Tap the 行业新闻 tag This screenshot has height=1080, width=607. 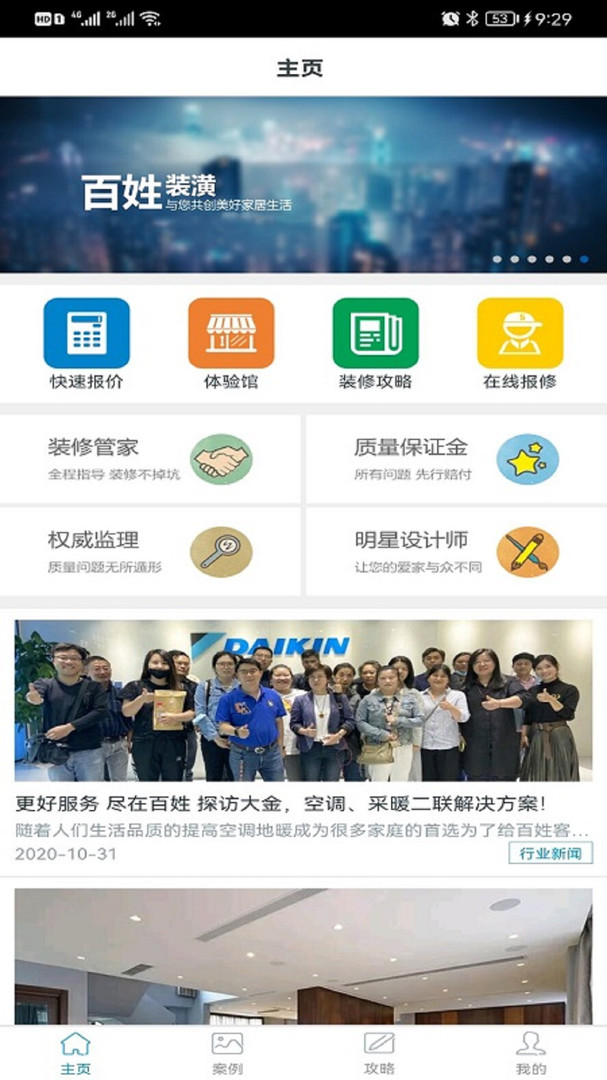coord(551,853)
